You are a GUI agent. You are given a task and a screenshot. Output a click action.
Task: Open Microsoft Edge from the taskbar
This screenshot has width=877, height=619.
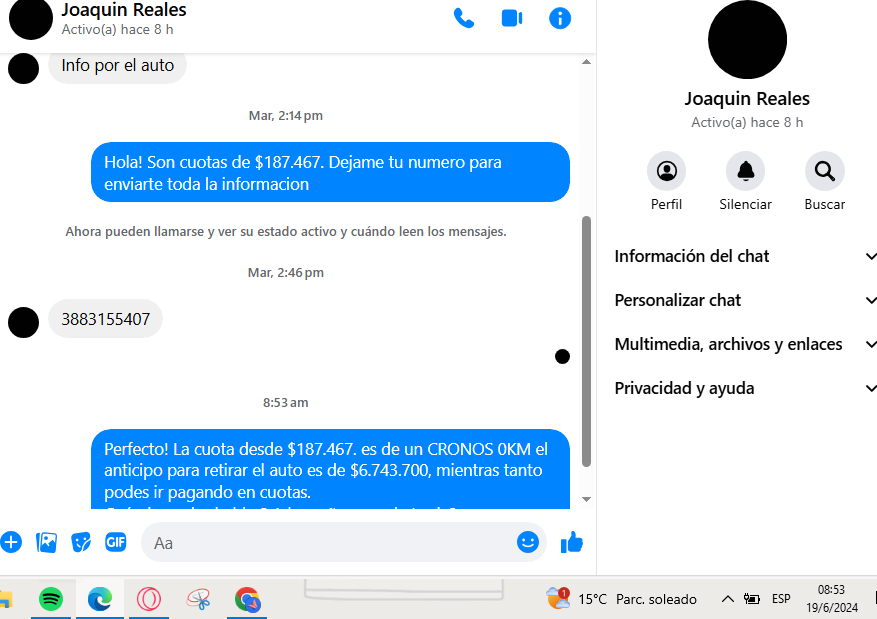click(x=100, y=599)
